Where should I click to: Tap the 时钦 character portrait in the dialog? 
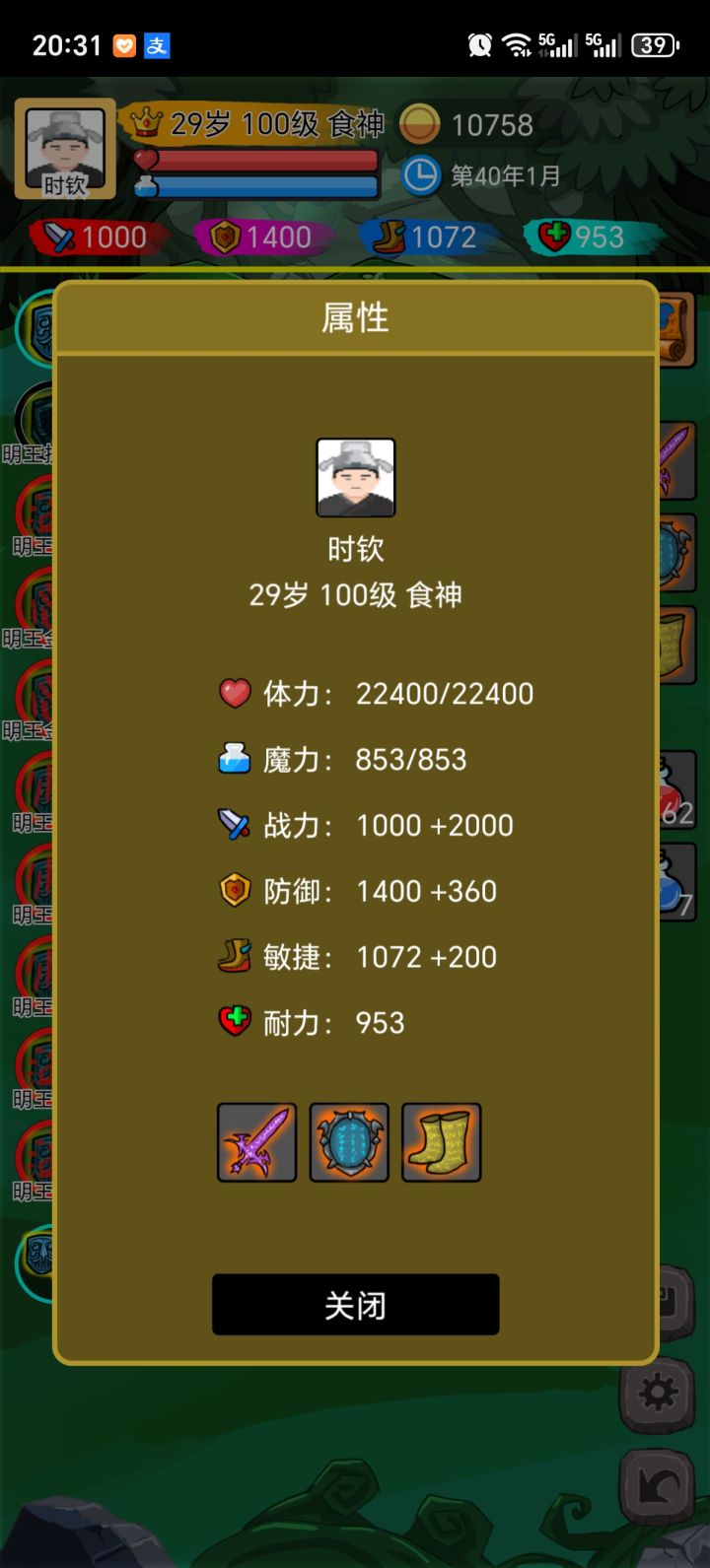coord(355,478)
